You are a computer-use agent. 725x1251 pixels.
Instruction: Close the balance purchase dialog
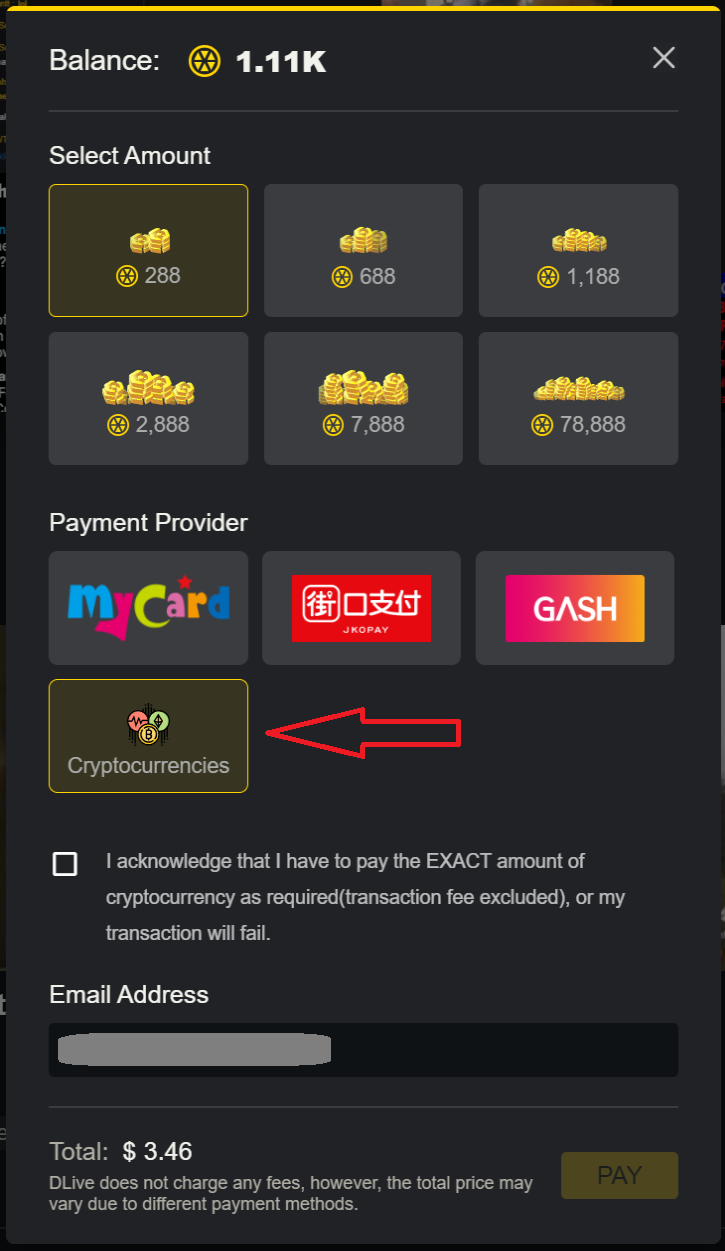(x=664, y=58)
